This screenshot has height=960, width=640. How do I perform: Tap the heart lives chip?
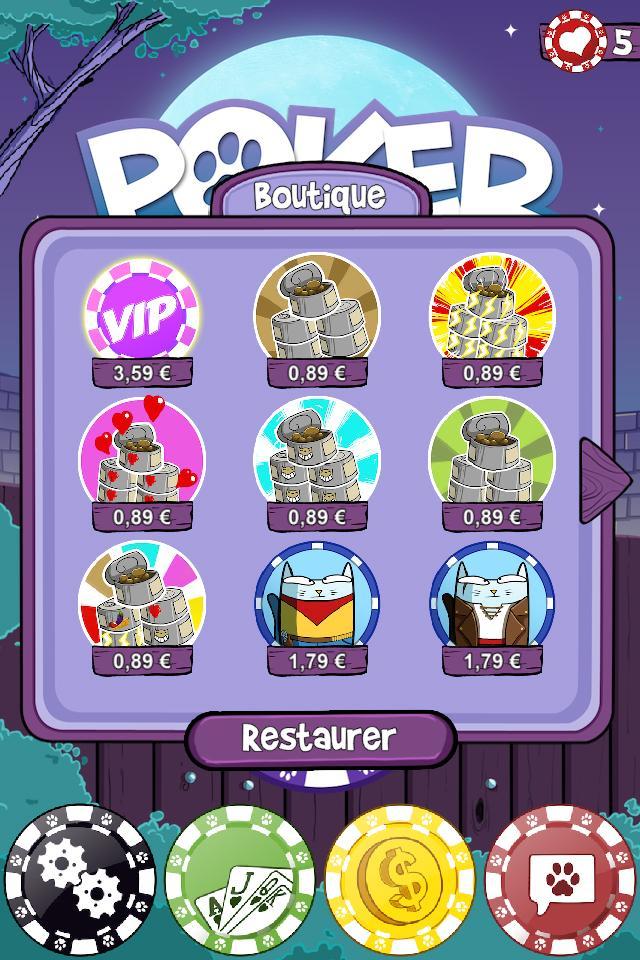click(577, 42)
